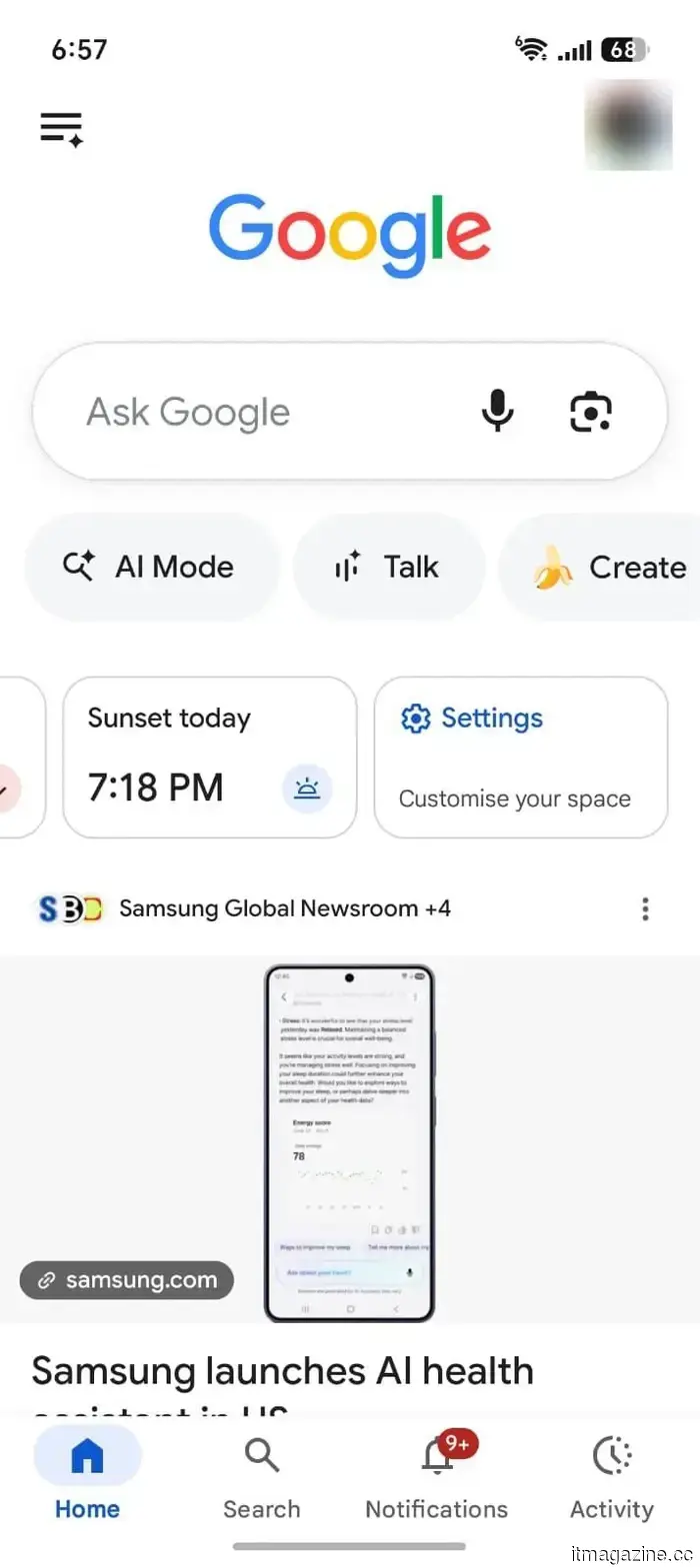Screen dimensions: 700x1568
Task: Open Settings to customise your space
Action: [x=521, y=758]
